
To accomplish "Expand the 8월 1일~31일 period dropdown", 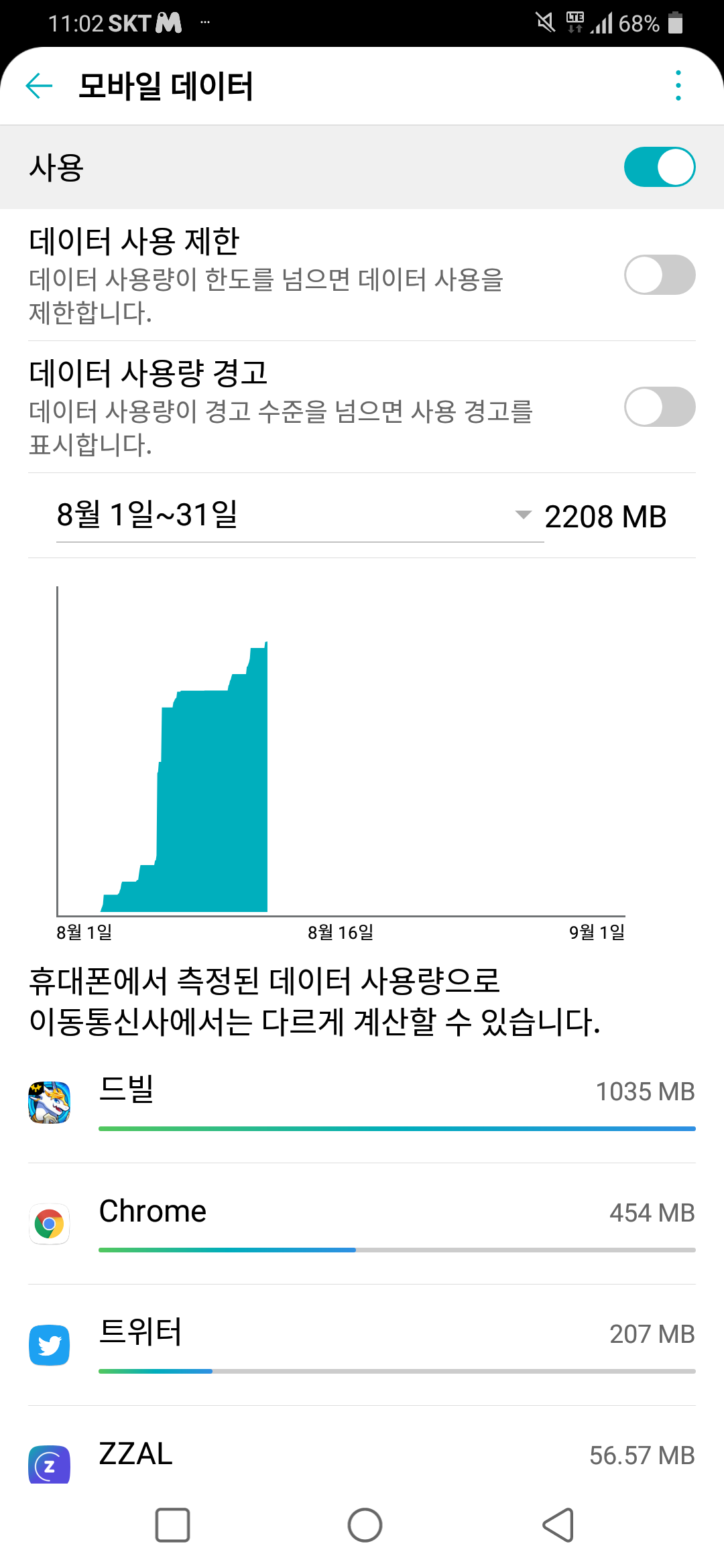I will click(x=299, y=516).
